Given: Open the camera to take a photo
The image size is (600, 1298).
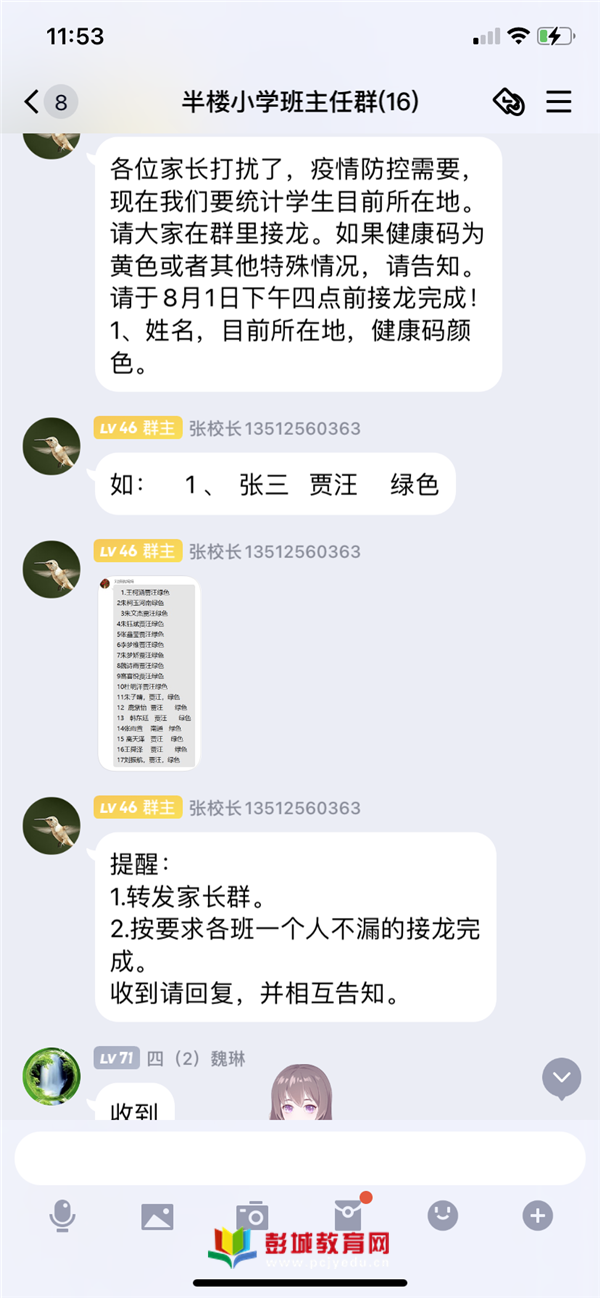Looking at the screenshot, I should (x=252, y=1216).
